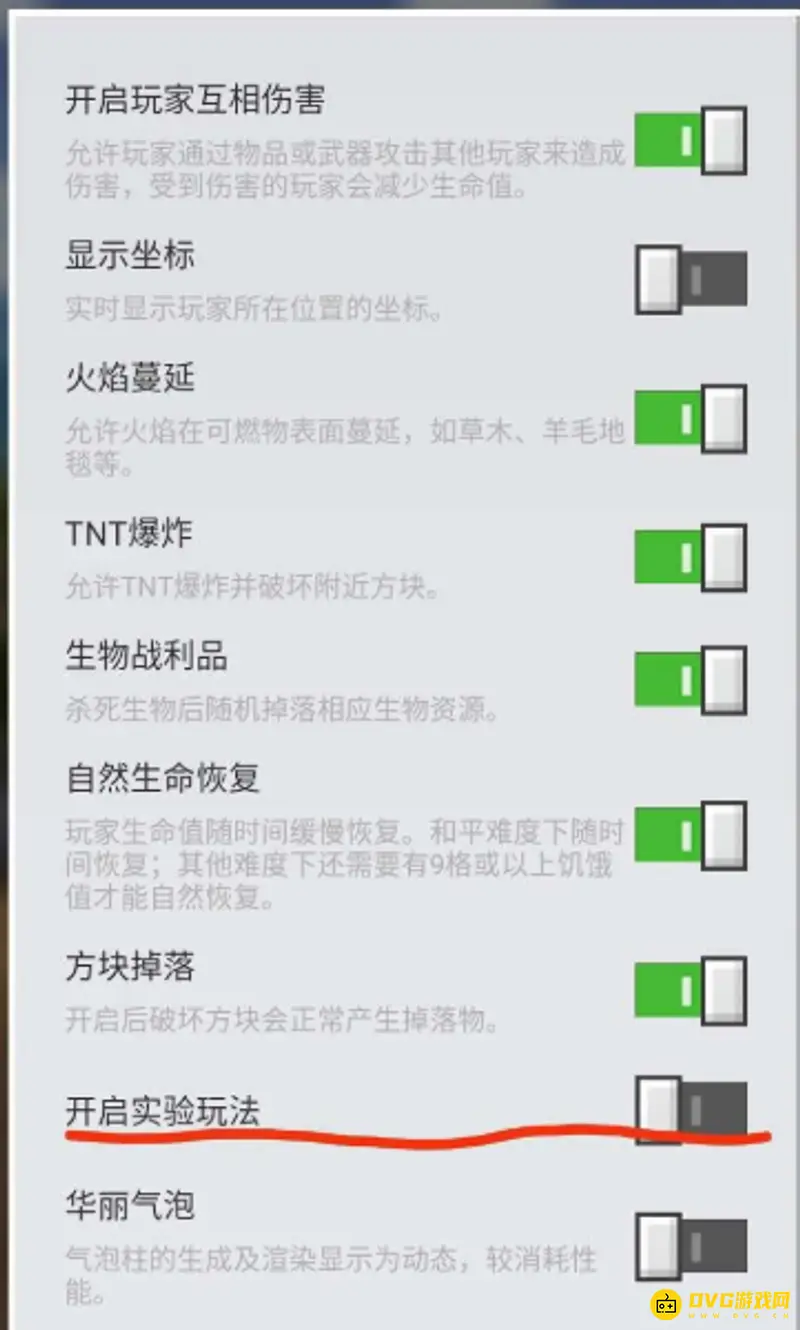This screenshot has width=800, height=1330.
Task: Enable the 显示坐标 toggle
Action: [691, 280]
